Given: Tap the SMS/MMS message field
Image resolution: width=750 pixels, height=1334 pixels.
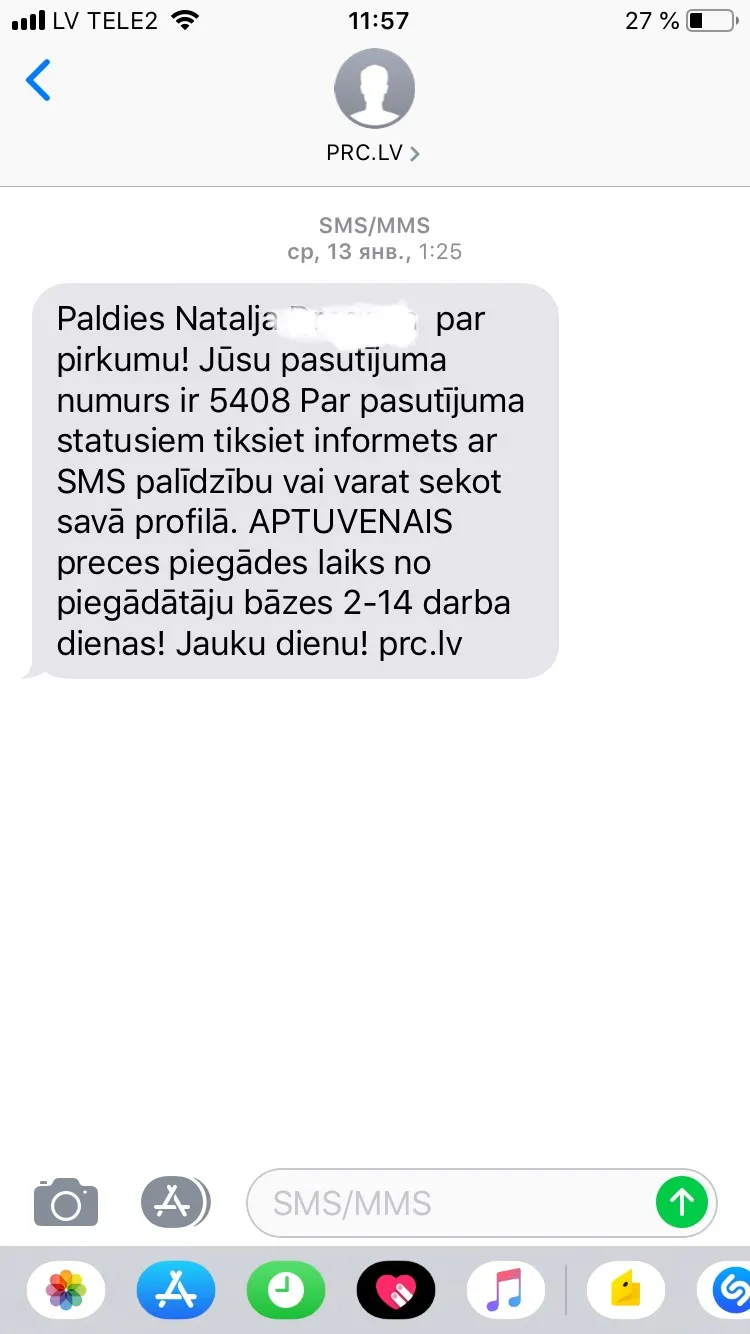Looking at the screenshot, I should [x=450, y=1202].
